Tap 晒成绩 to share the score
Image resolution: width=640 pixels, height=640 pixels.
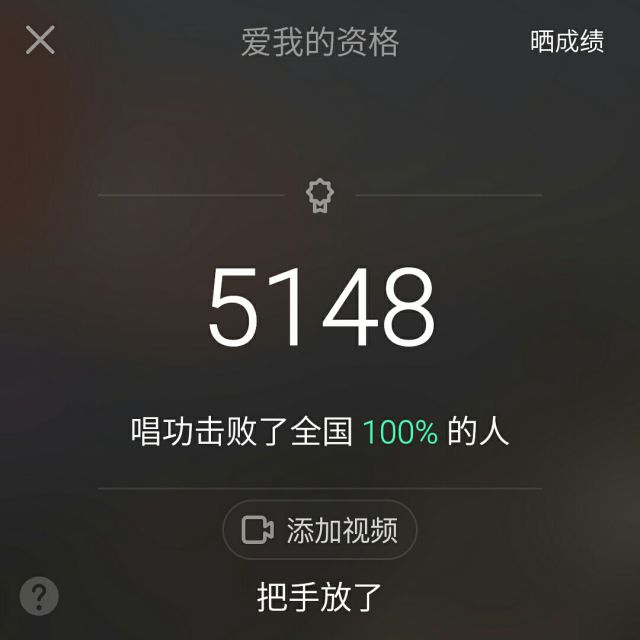[566, 42]
